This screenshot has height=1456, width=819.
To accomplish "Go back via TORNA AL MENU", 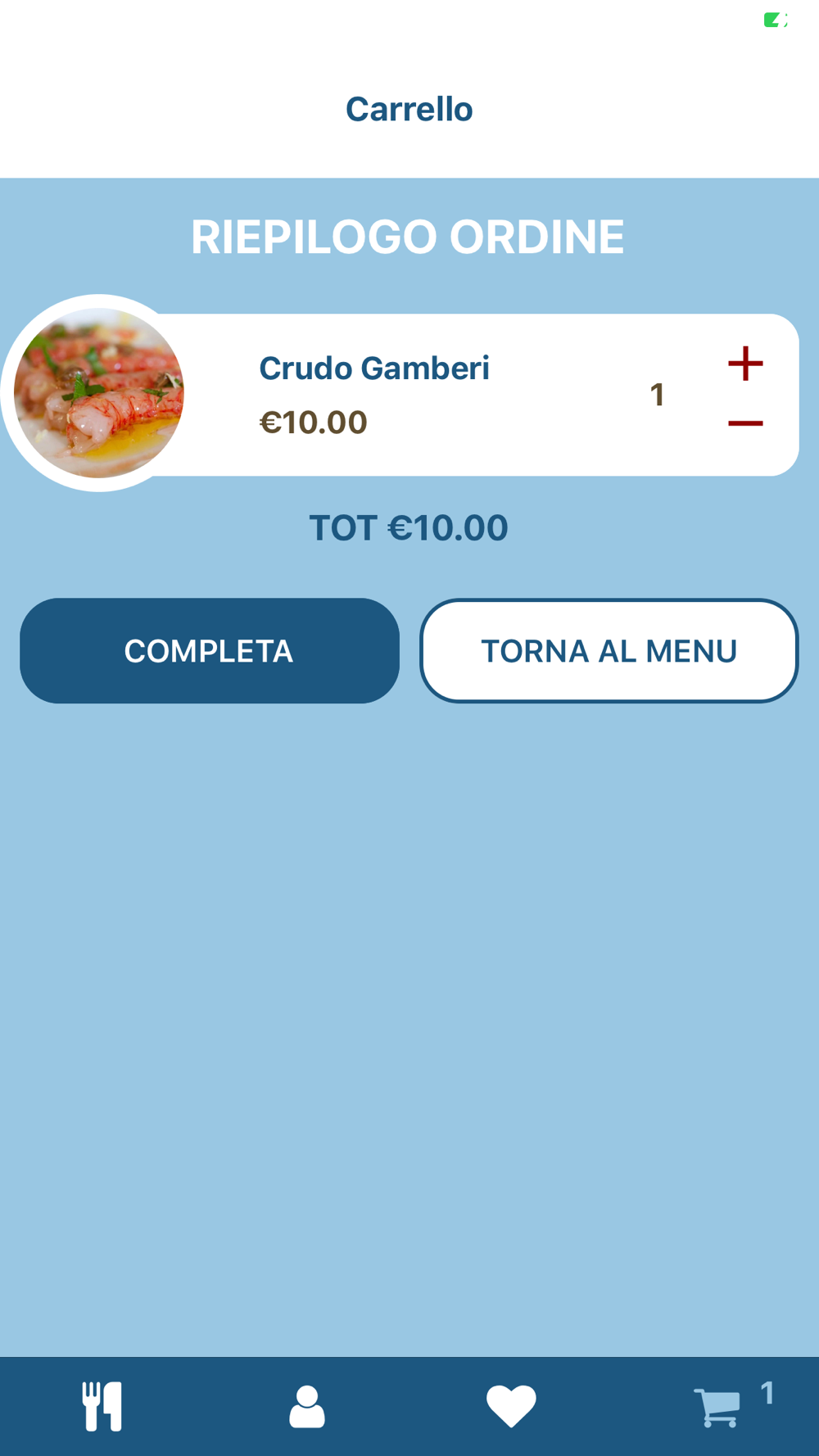I will coord(609,650).
